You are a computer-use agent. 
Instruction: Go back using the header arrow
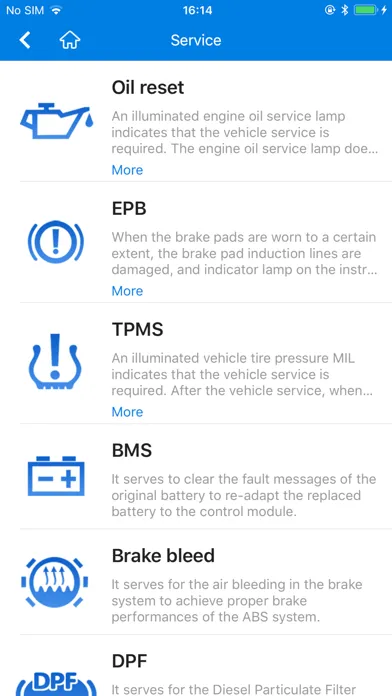pyautogui.click(x=25, y=40)
